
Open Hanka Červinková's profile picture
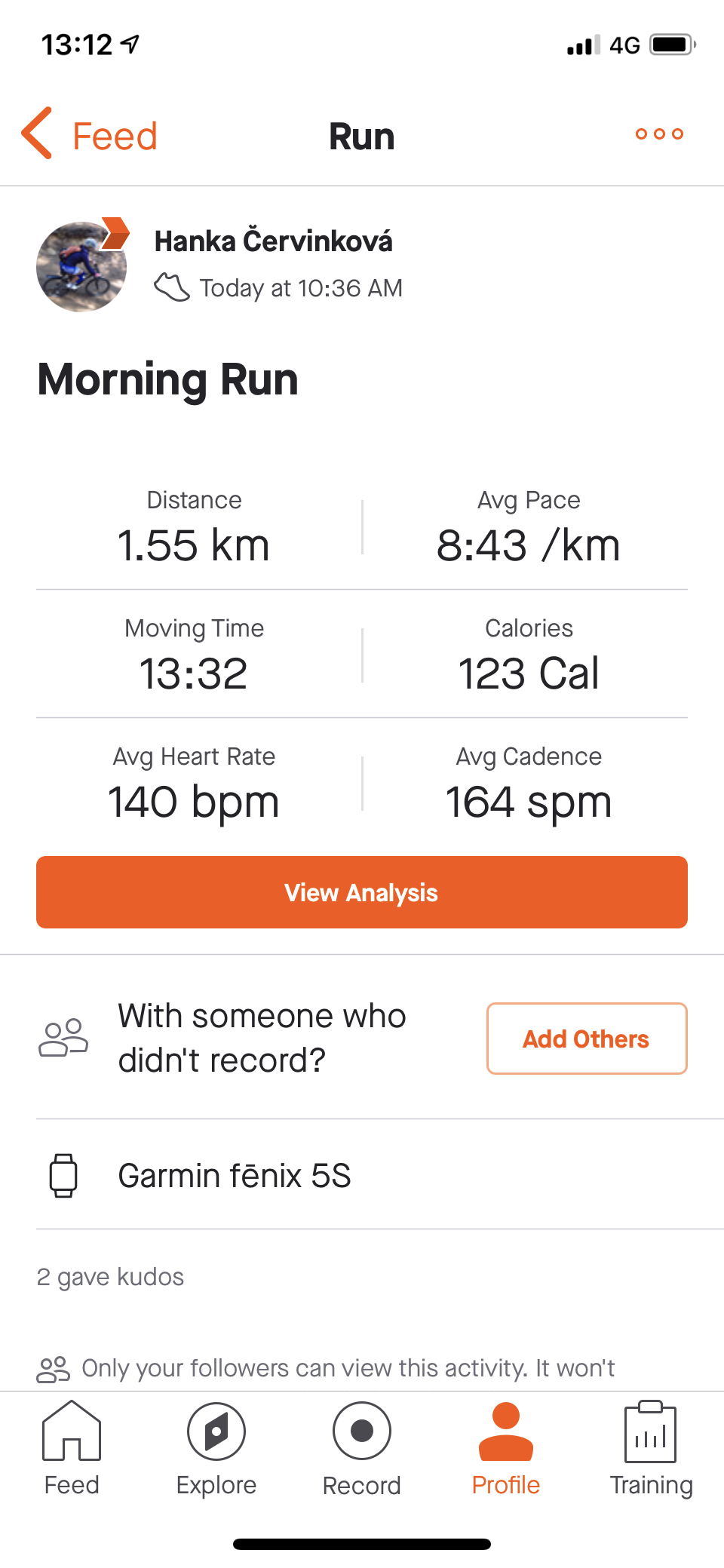coord(81,266)
